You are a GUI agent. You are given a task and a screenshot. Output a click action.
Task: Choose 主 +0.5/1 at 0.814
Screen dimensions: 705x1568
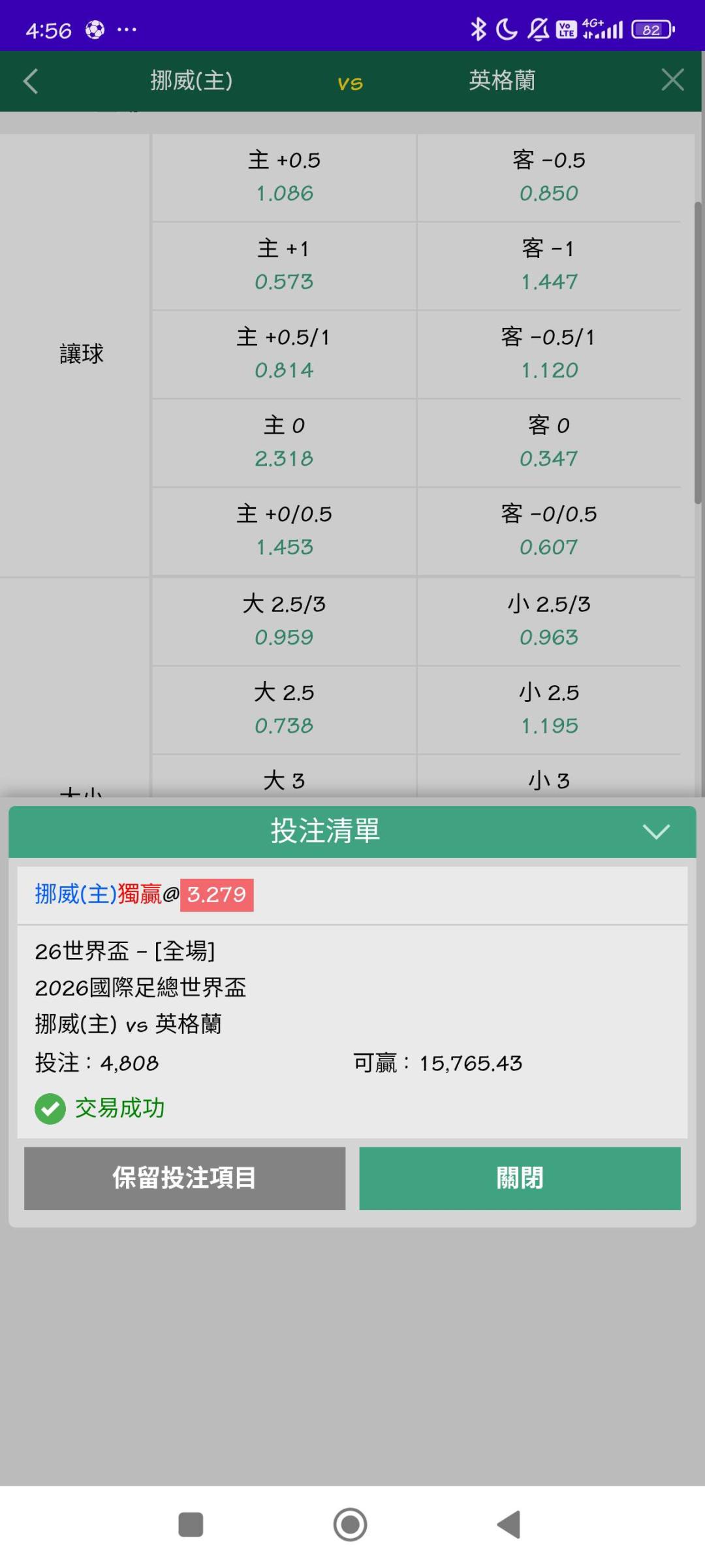tap(284, 354)
